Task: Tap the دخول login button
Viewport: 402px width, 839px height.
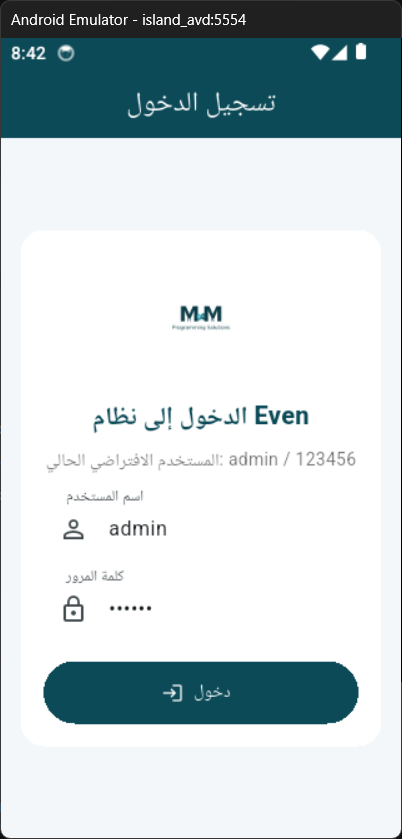Action: [201, 693]
